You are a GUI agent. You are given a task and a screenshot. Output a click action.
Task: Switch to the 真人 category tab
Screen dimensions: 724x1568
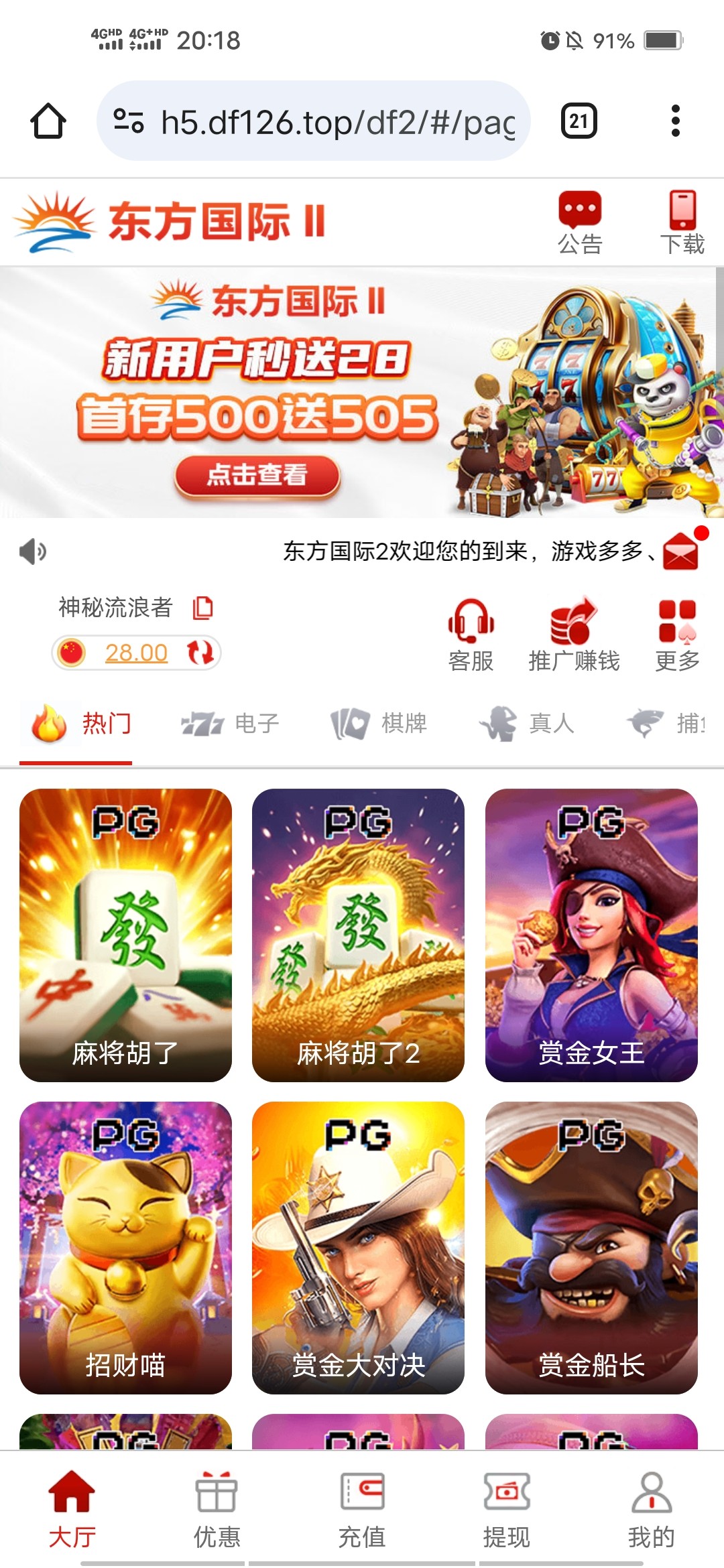coord(527,724)
